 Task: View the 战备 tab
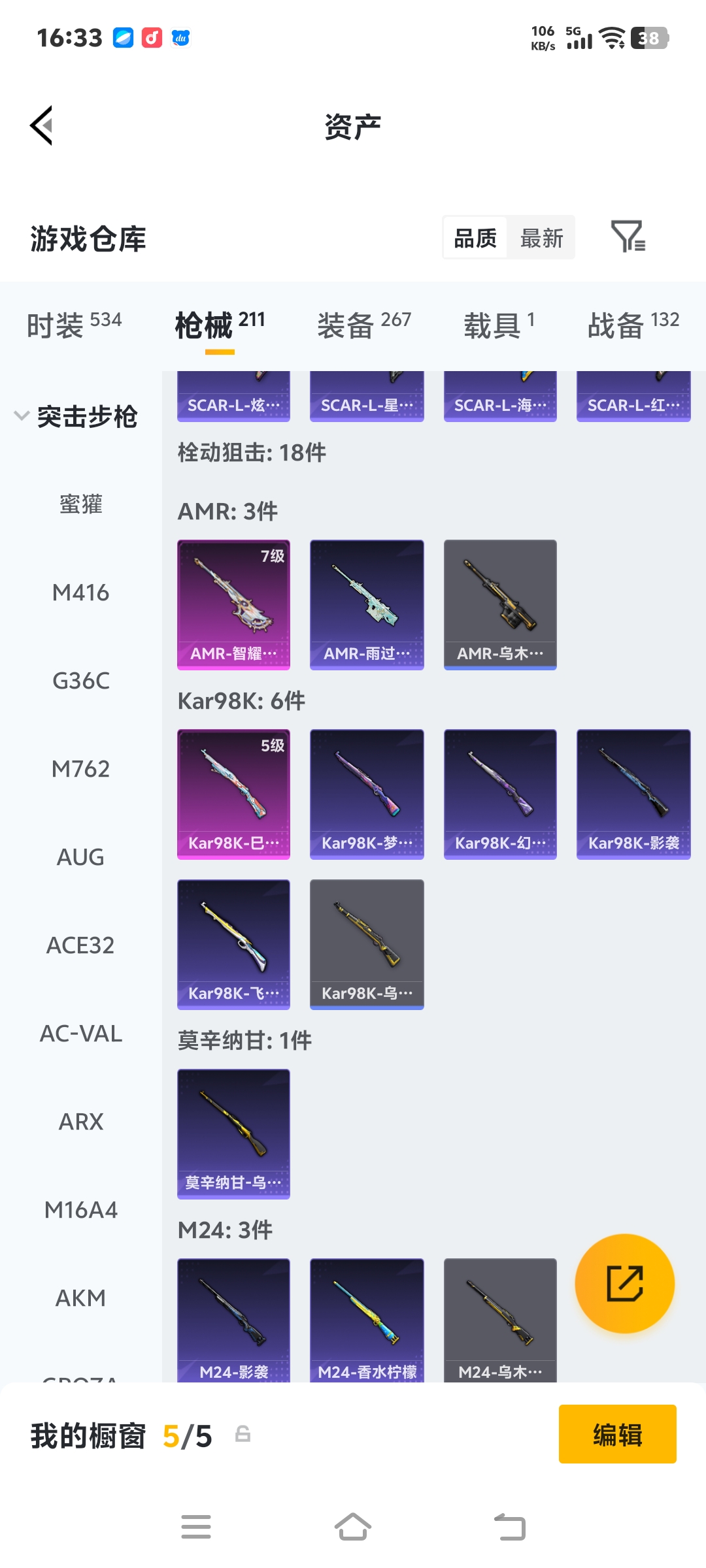633,324
